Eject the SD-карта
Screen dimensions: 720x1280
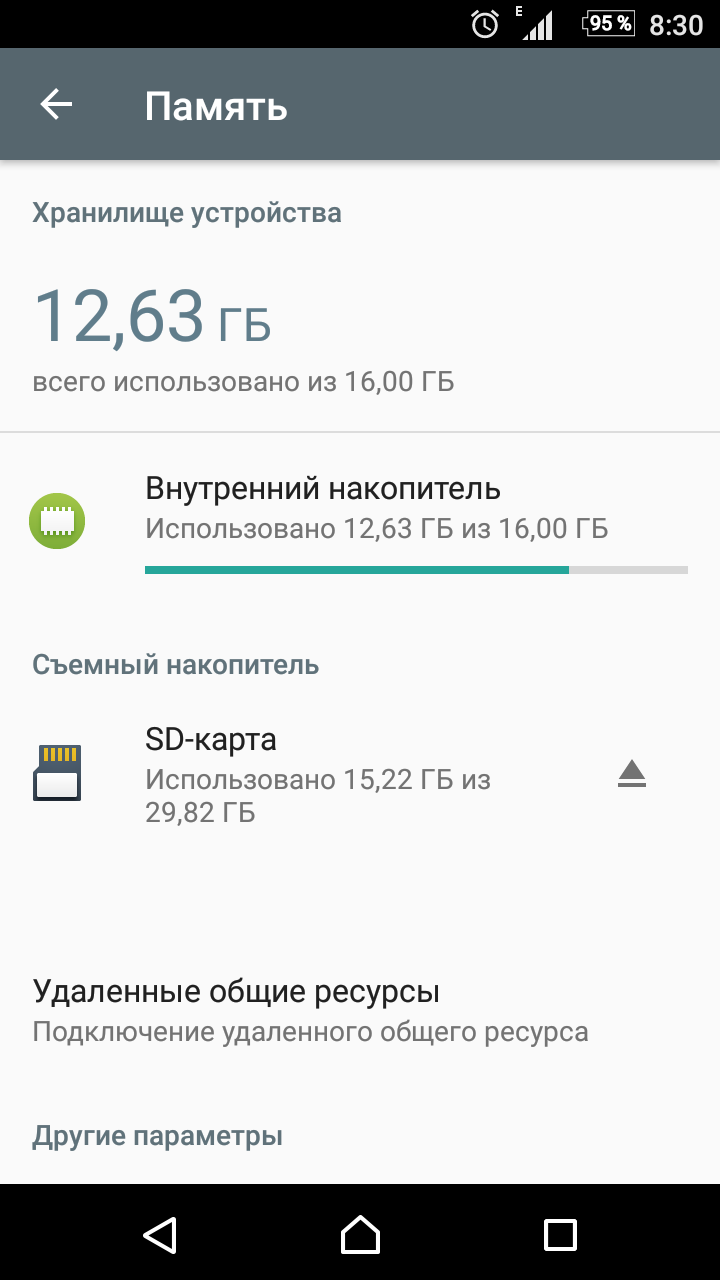[x=632, y=774]
